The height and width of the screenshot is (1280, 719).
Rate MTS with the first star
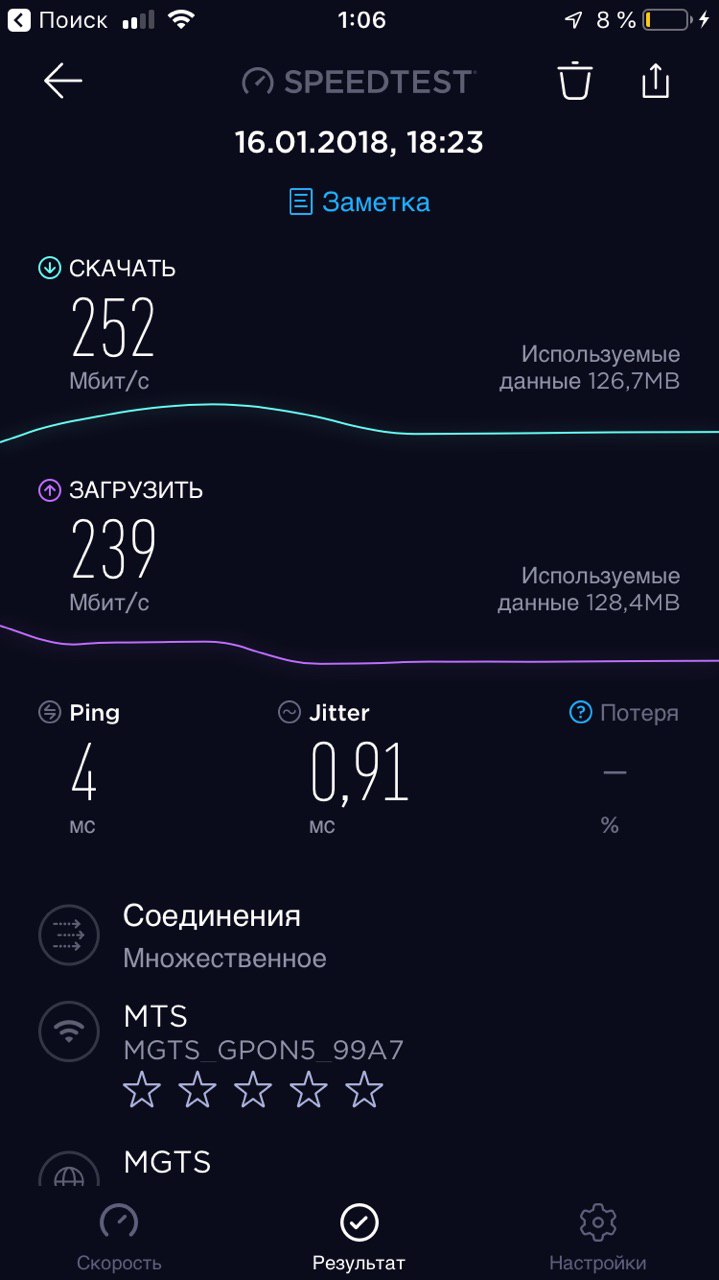[x=141, y=1090]
